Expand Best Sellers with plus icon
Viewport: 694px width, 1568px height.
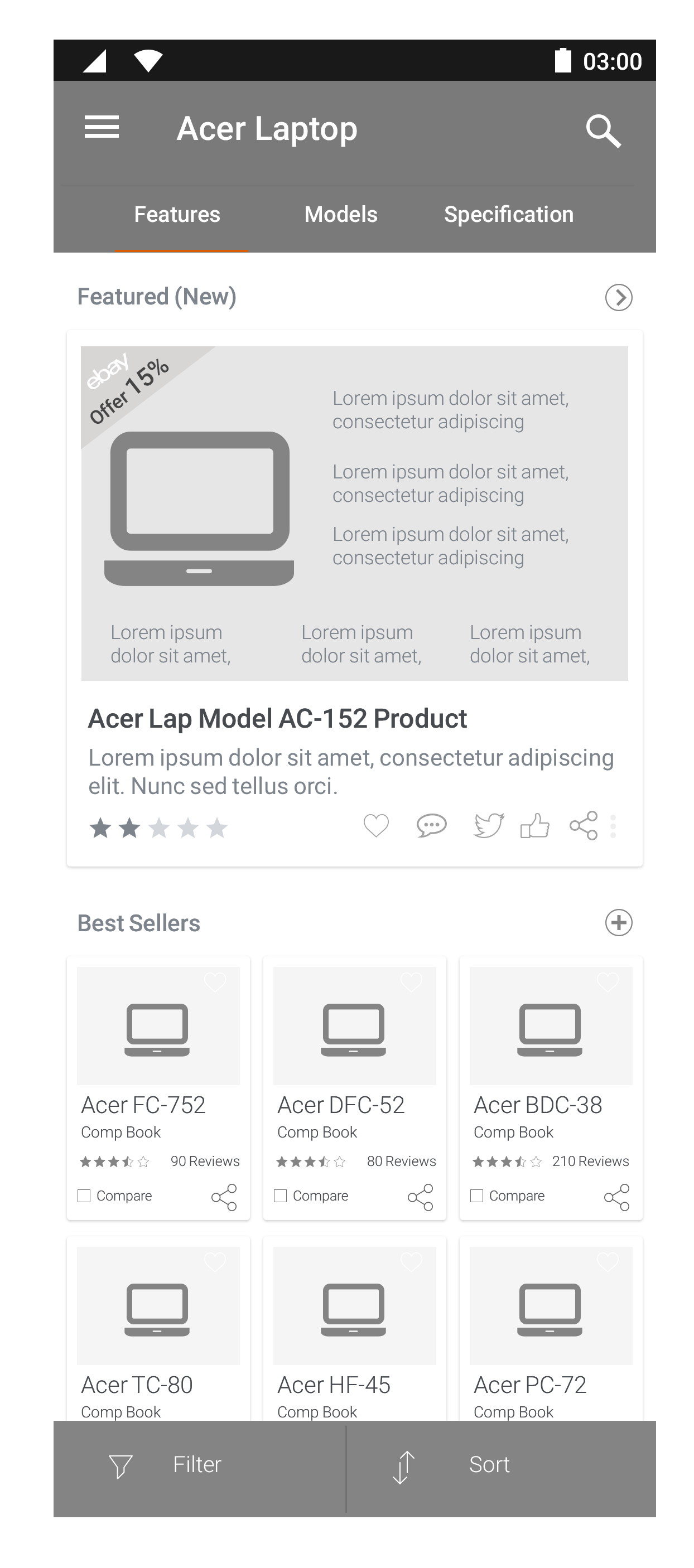(x=618, y=922)
